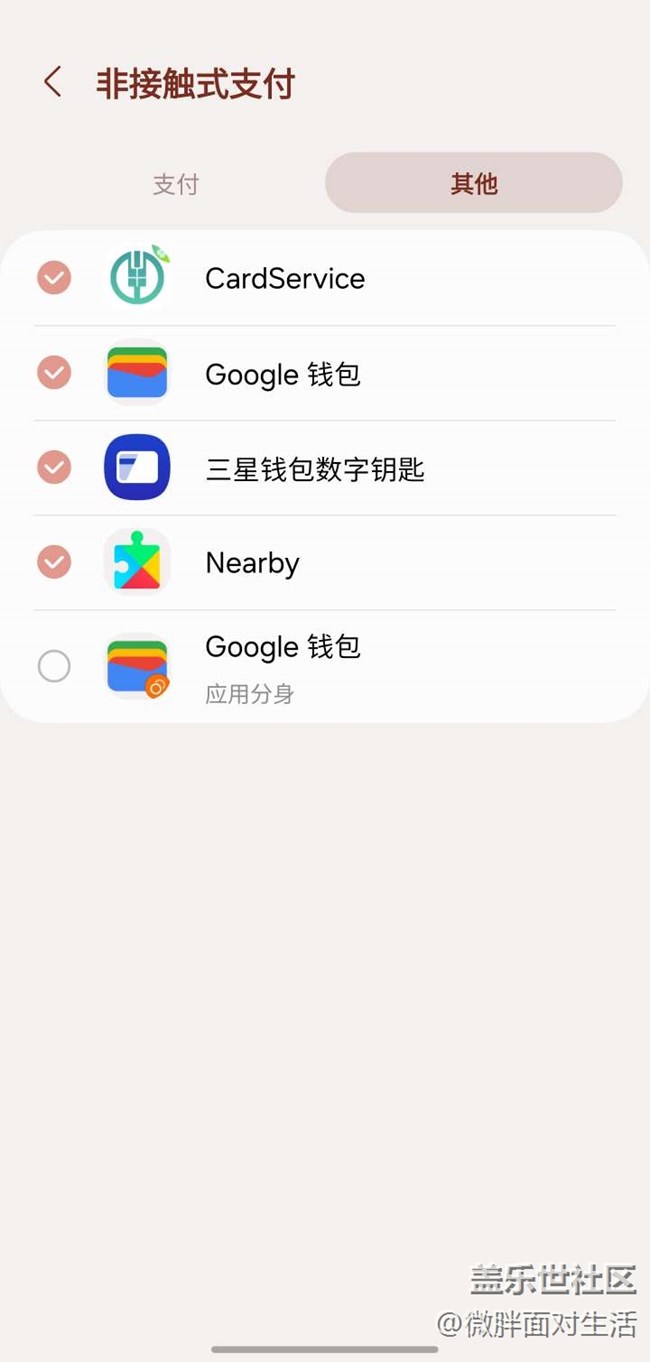
Task: Disable the Nearby option
Action: (54, 562)
